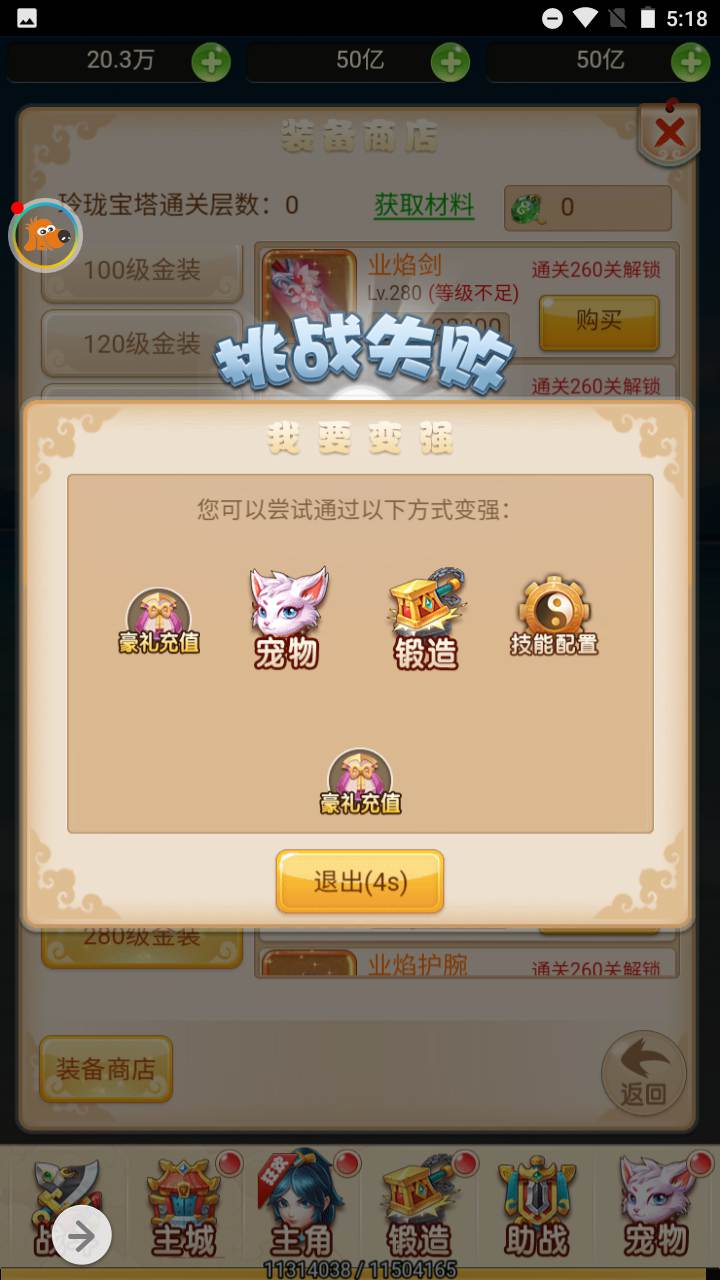Add more to the 20.3万 currency
Image resolution: width=720 pixels, height=1280 pixels.
click(x=211, y=62)
